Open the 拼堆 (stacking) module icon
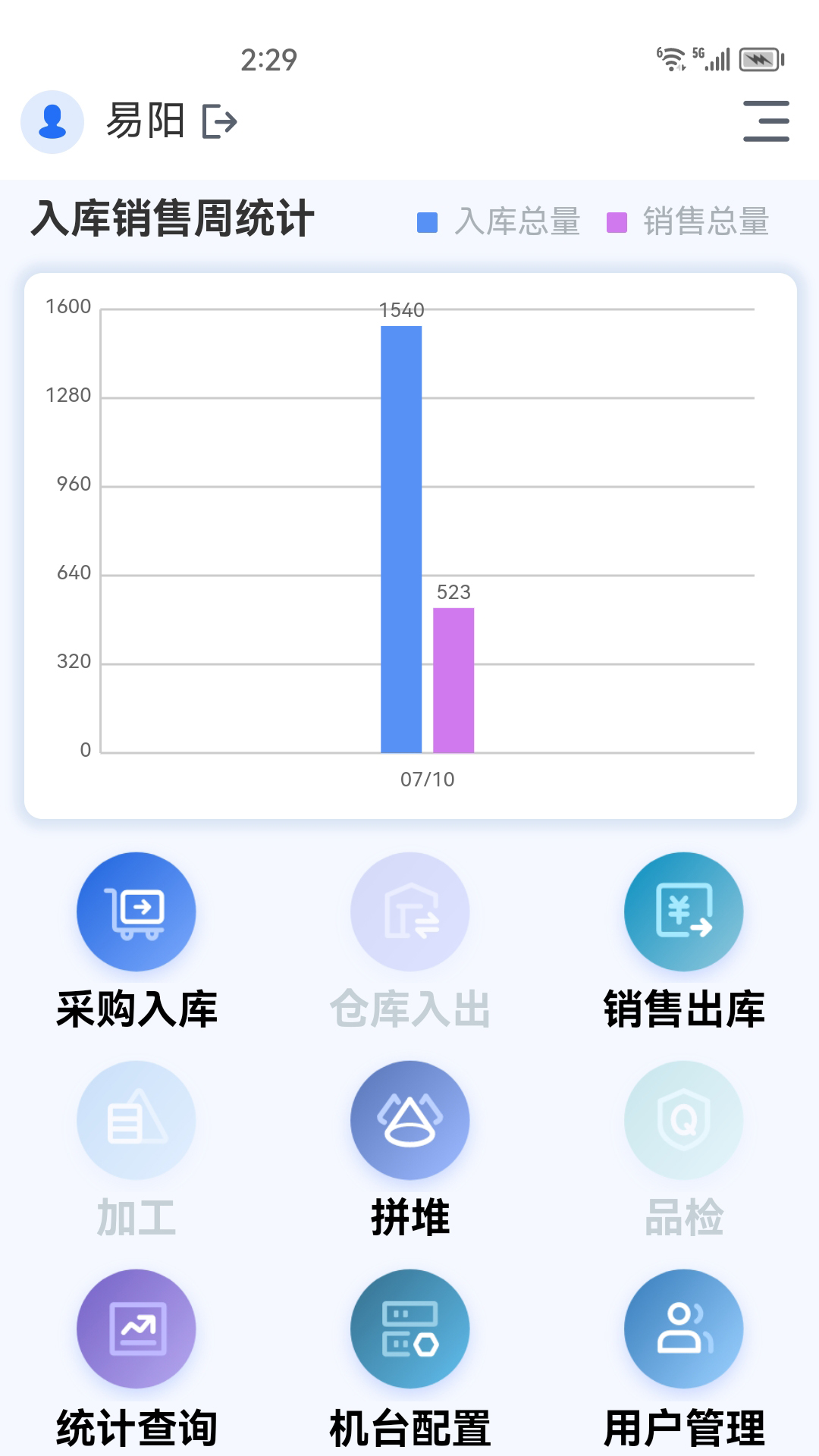The image size is (819, 1456). [x=409, y=1119]
